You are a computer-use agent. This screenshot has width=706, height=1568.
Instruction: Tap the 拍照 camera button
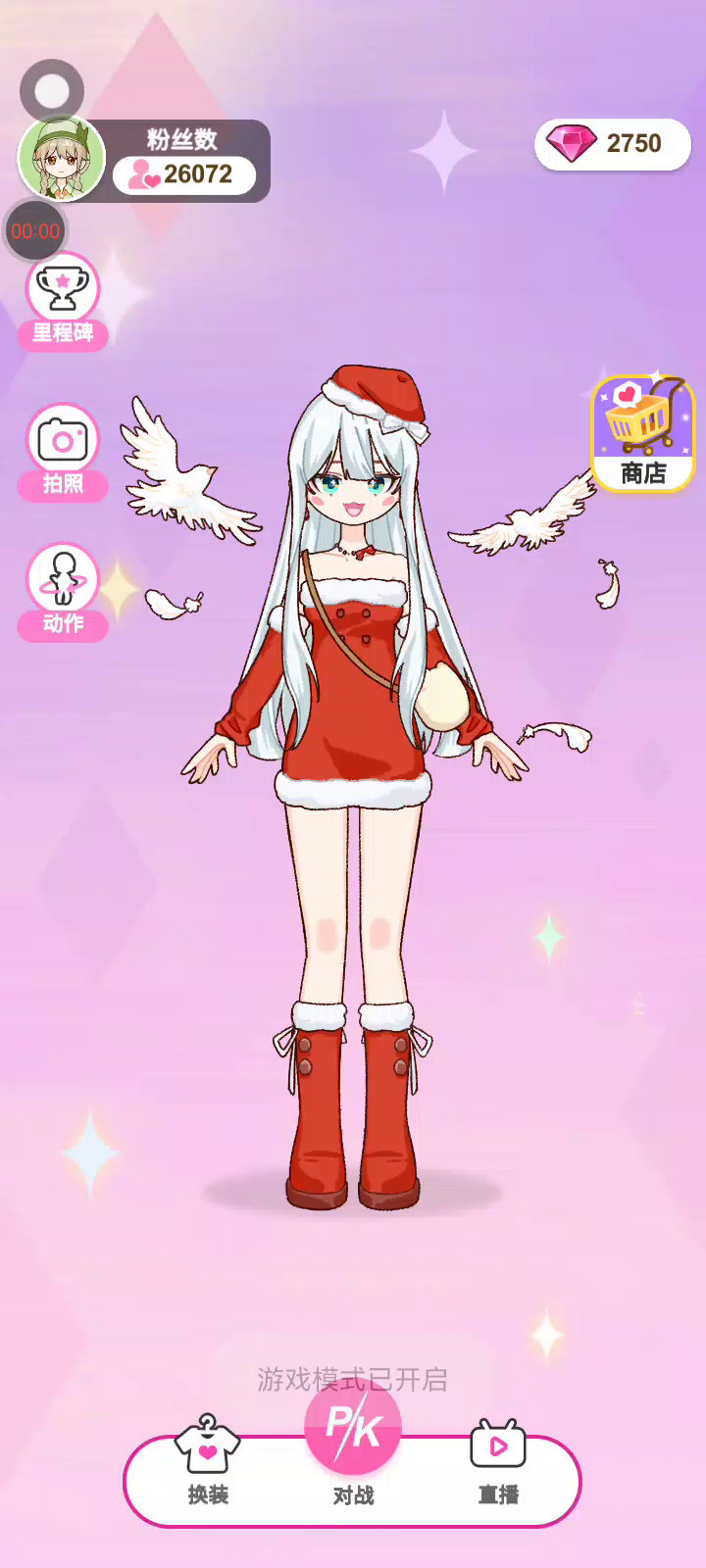pyautogui.click(x=63, y=452)
